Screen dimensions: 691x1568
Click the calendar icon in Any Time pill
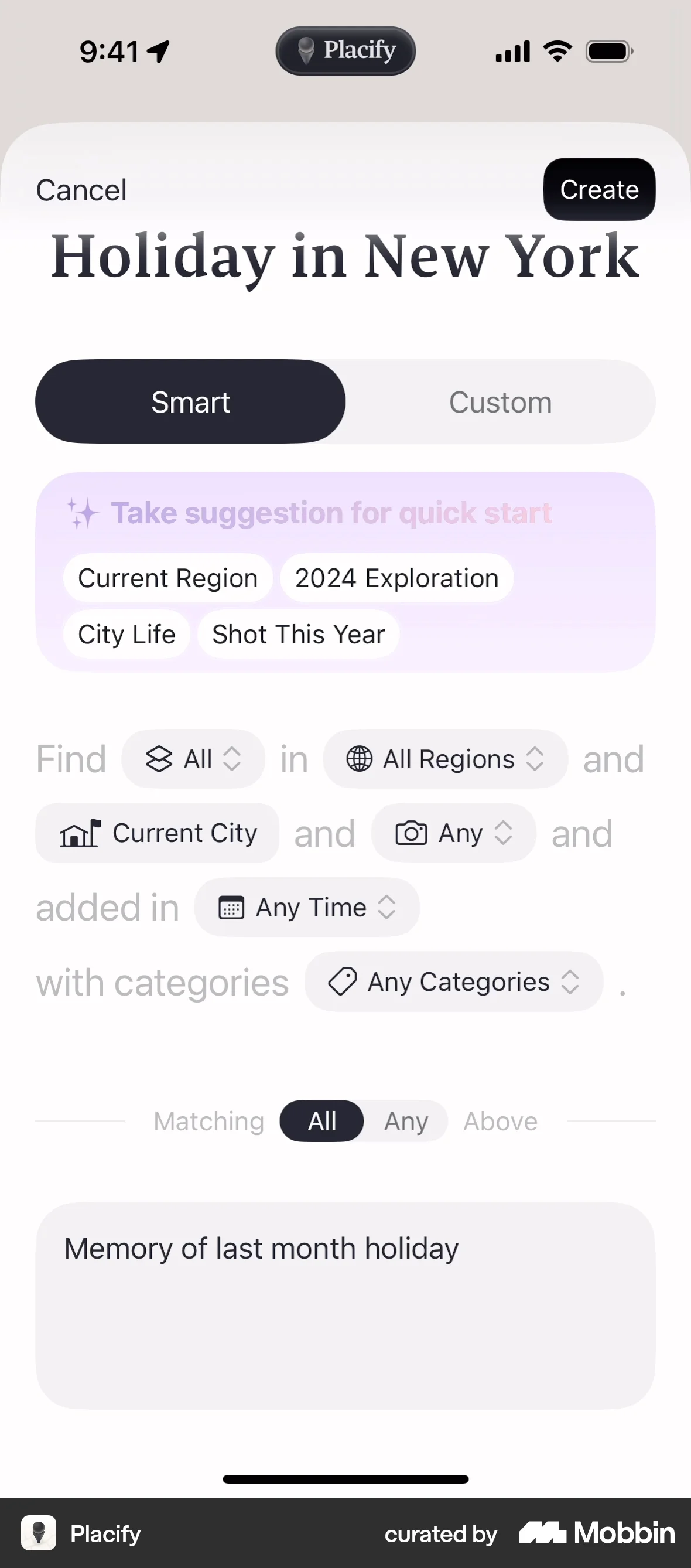[230, 907]
